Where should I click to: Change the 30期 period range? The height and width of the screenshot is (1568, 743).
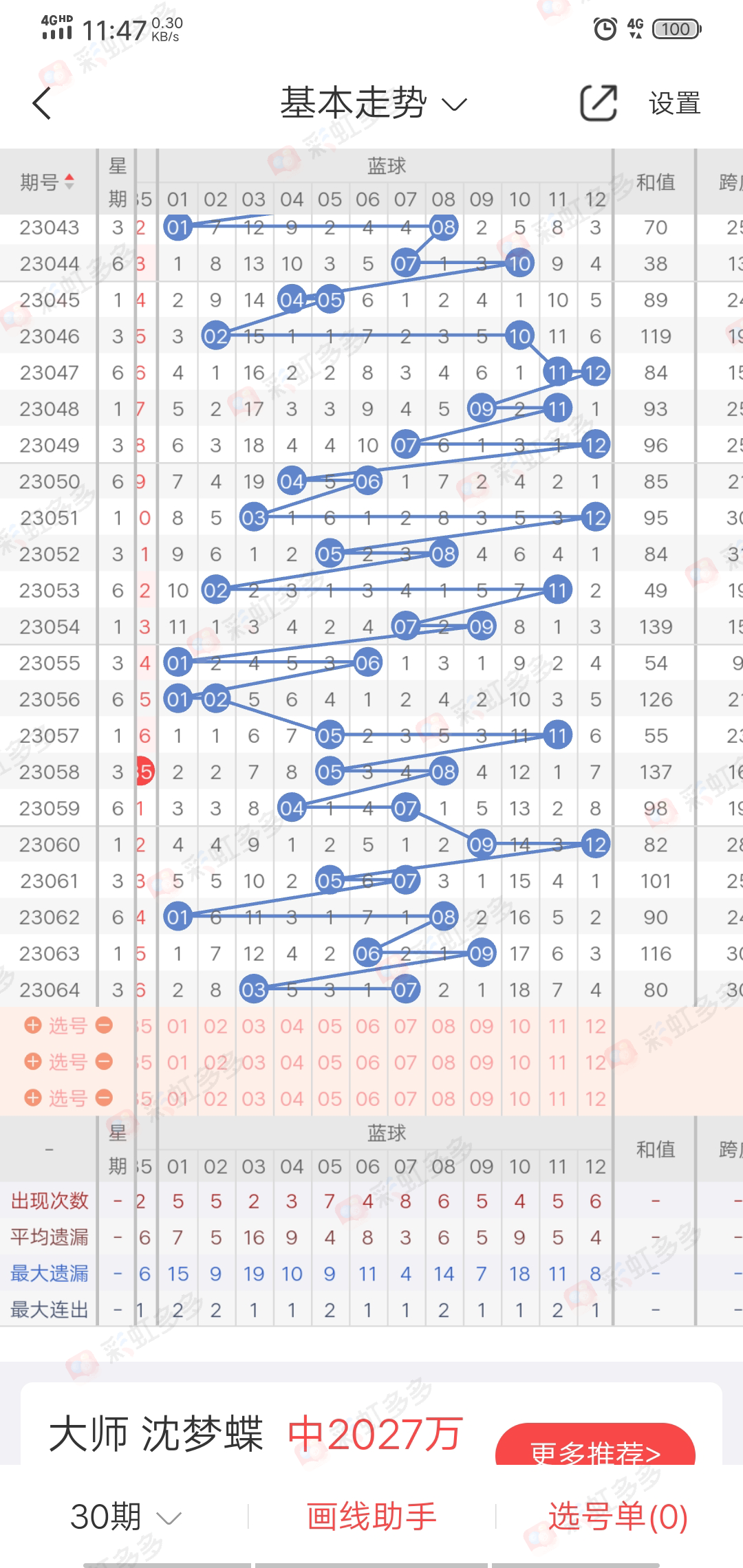tap(126, 1516)
